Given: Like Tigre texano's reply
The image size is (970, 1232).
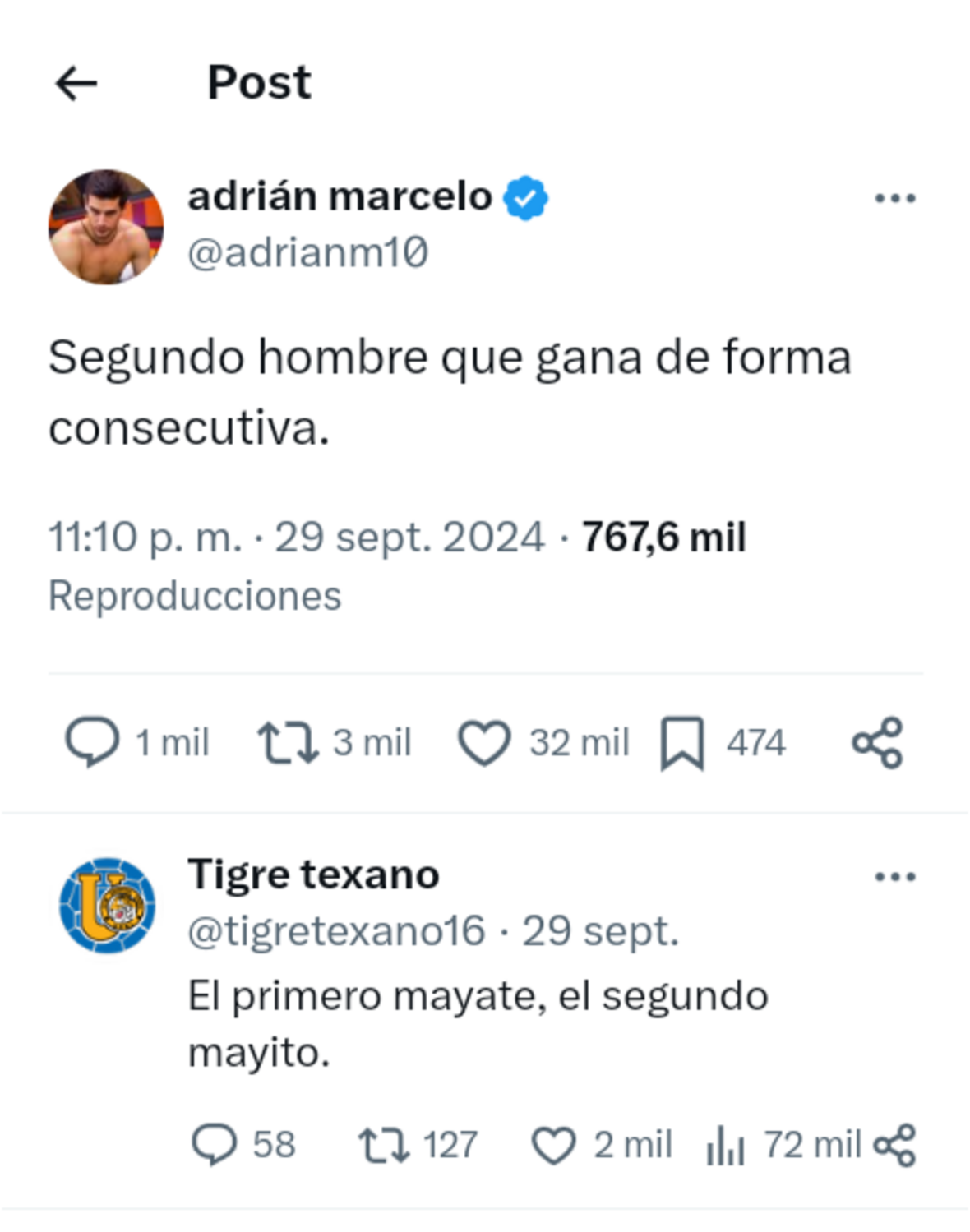Looking at the screenshot, I should pyautogui.click(x=553, y=1145).
